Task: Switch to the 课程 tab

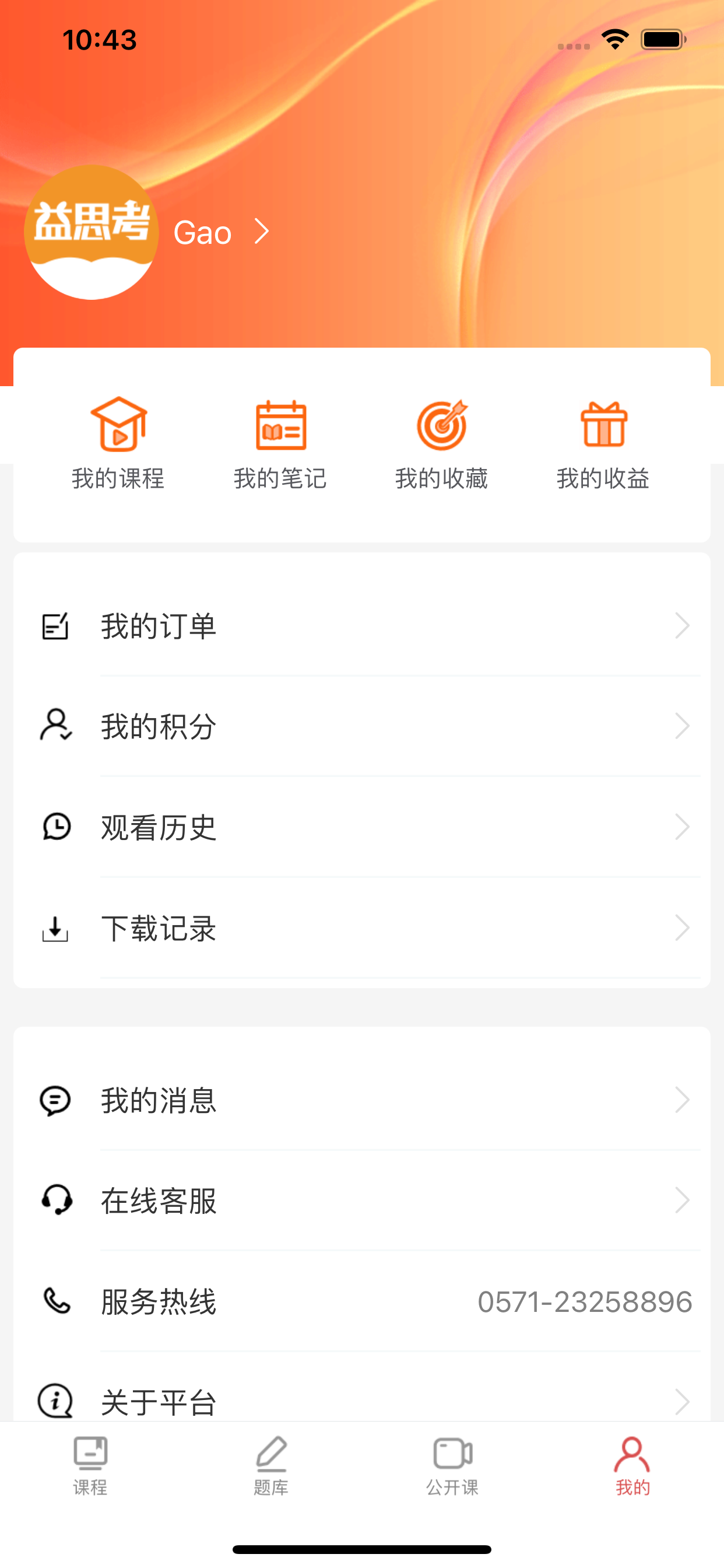Action: (x=90, y=1466)
